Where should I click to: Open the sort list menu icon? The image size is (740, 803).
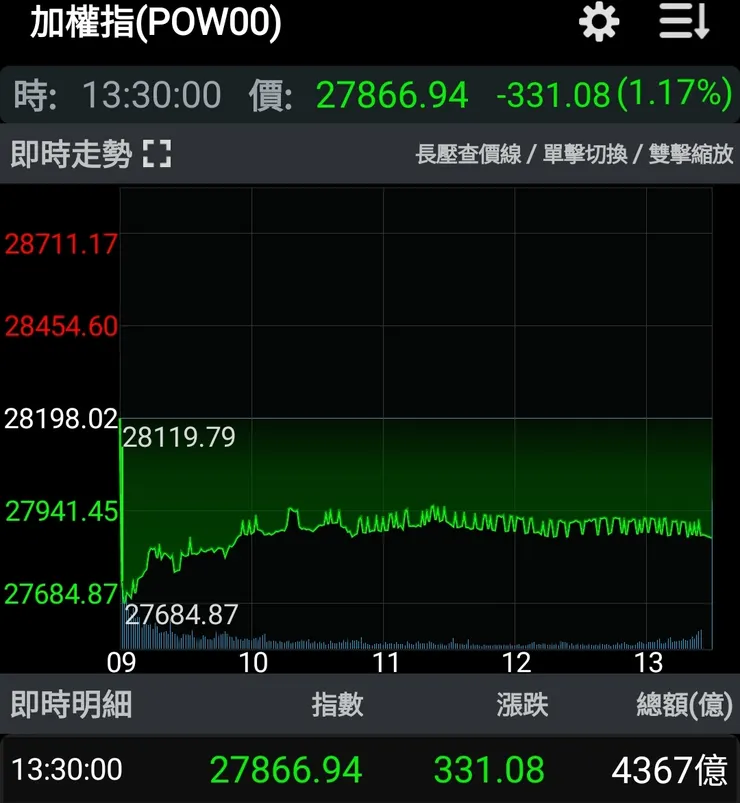(684, 22)
